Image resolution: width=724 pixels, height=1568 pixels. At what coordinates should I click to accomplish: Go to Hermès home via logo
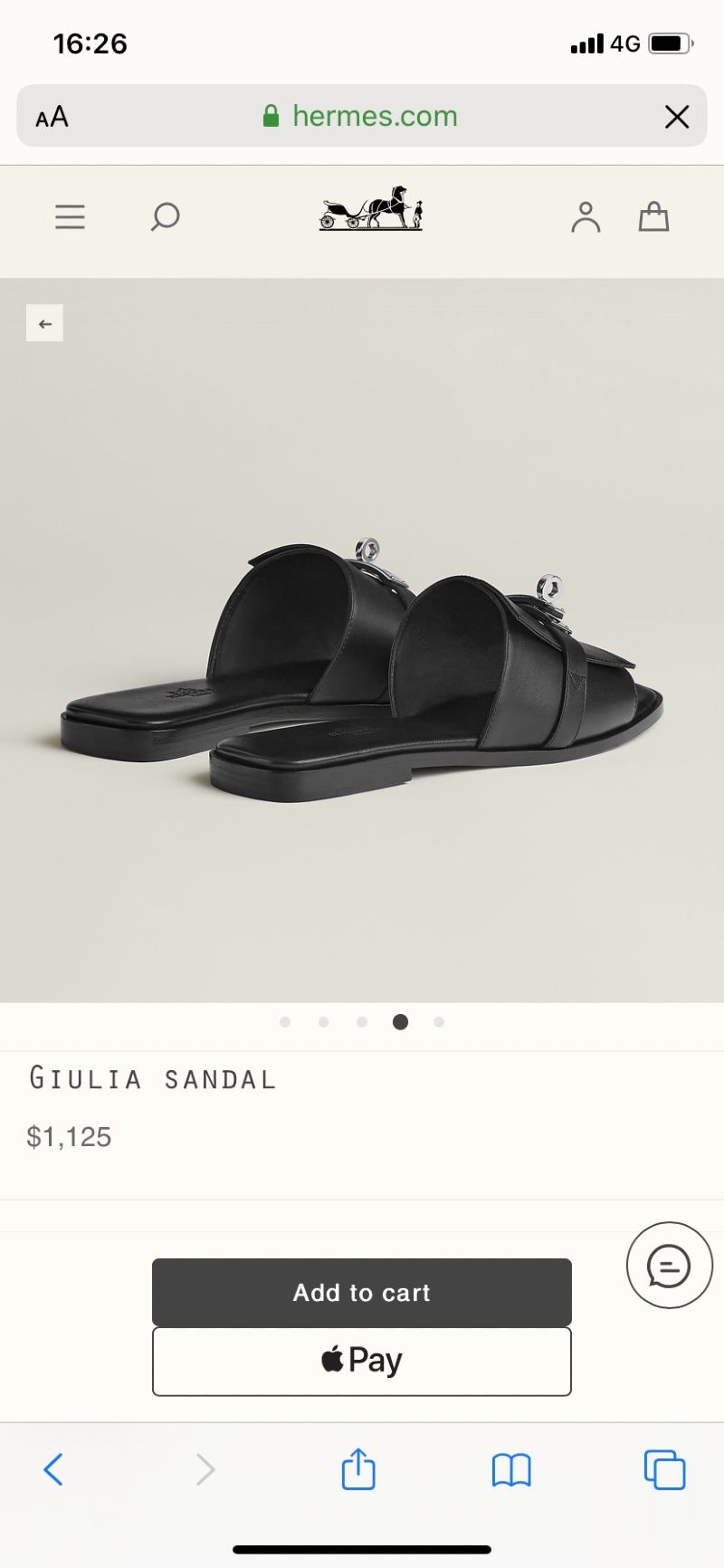pyautogui.click(x=371, y=210)
